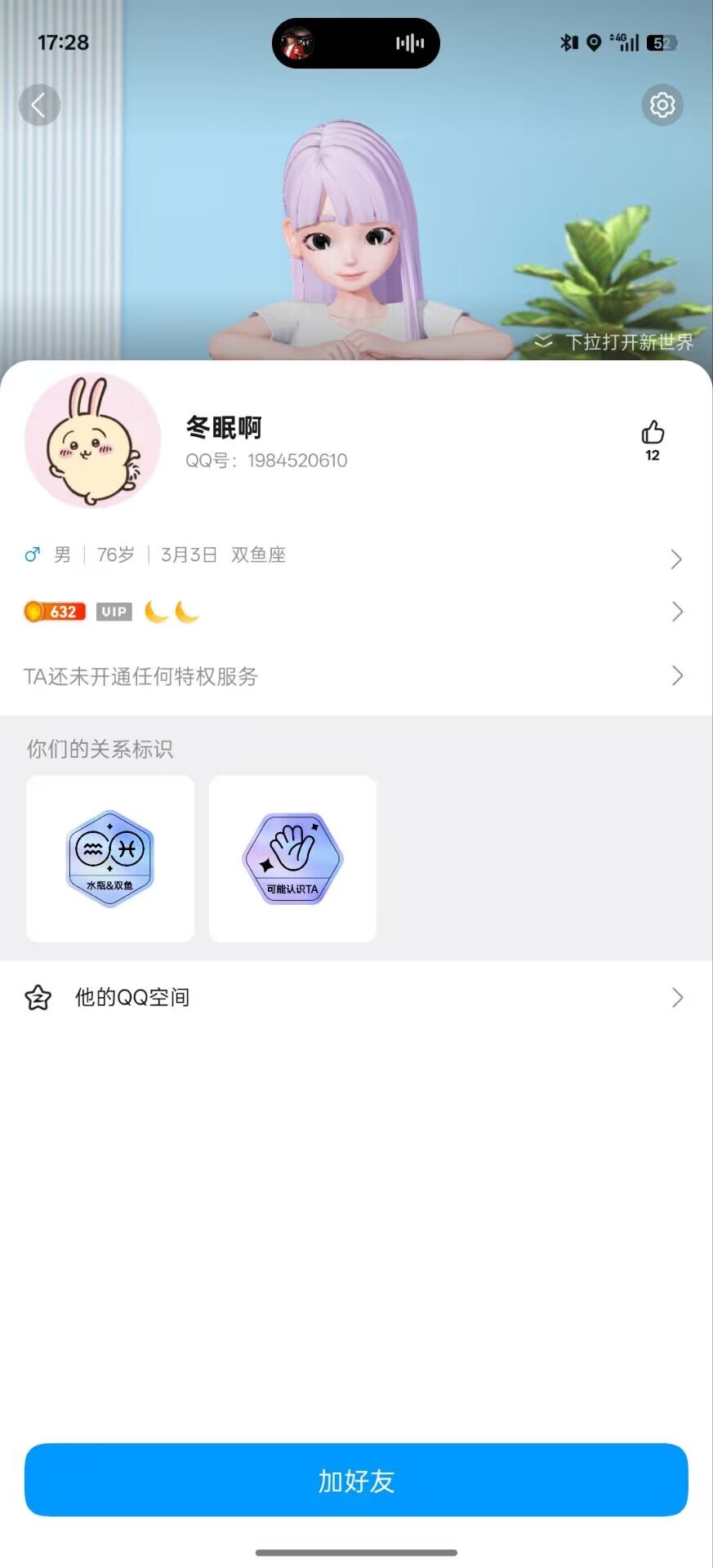
Task: Expand the chevron next to the moon icons
Action: pos(676,611)
